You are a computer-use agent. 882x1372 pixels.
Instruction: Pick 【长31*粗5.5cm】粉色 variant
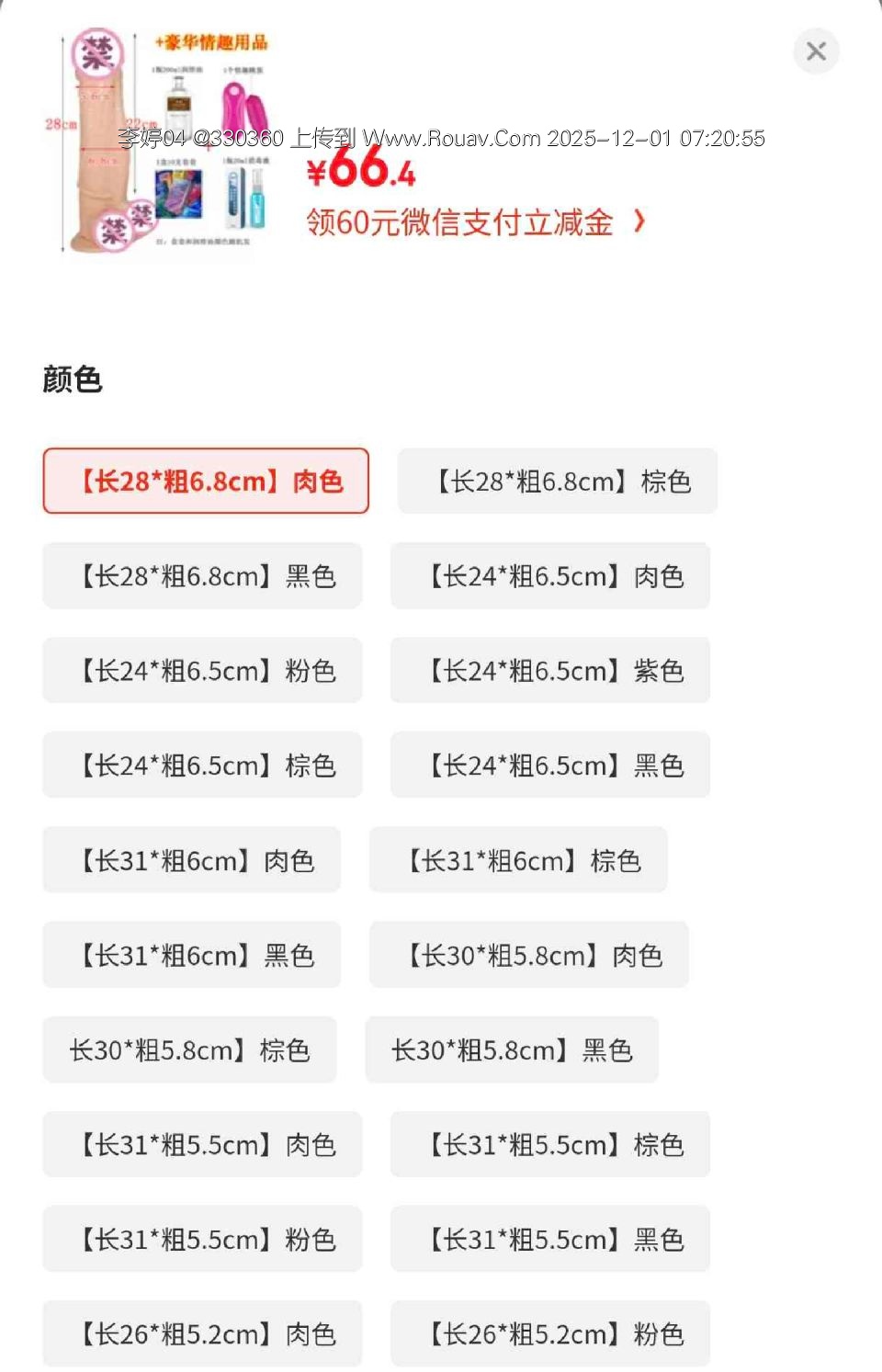click(x=202, y=1239)
